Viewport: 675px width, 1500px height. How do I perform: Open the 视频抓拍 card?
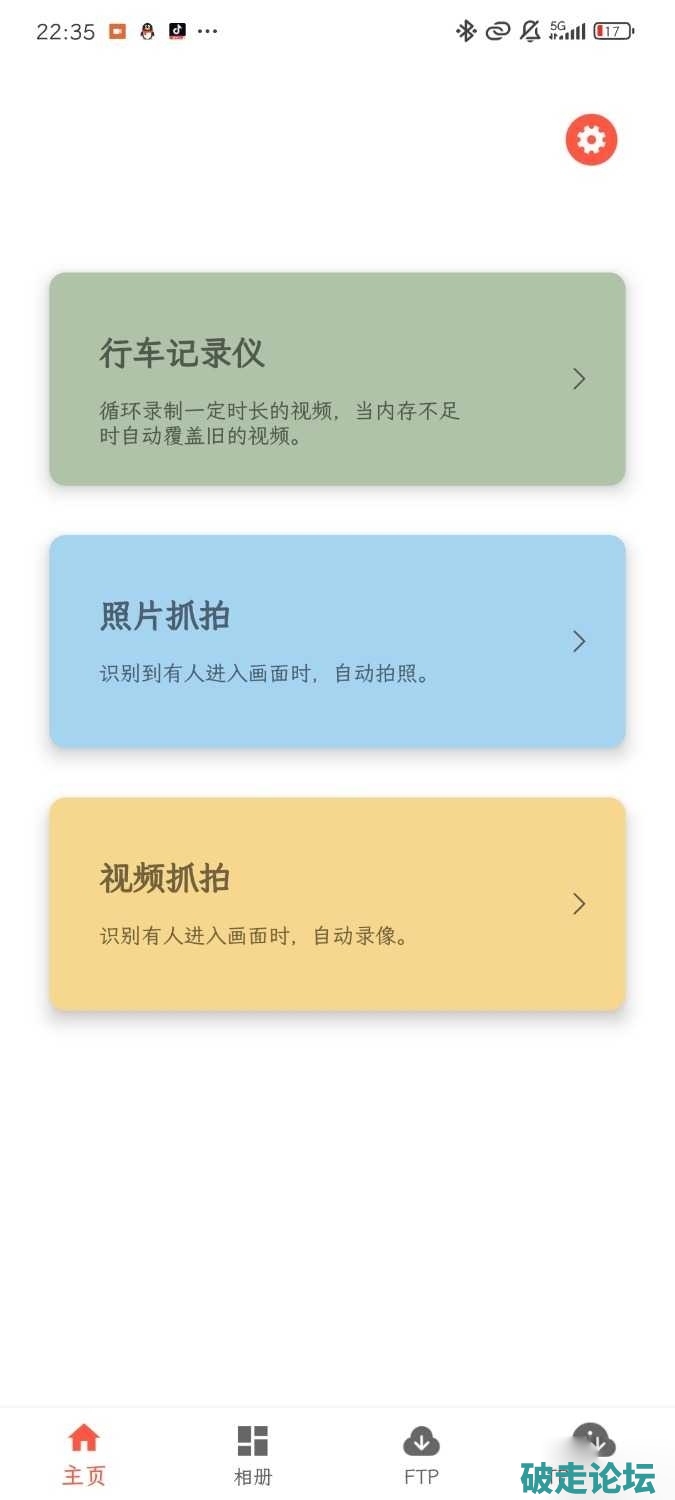pos(337,904)
